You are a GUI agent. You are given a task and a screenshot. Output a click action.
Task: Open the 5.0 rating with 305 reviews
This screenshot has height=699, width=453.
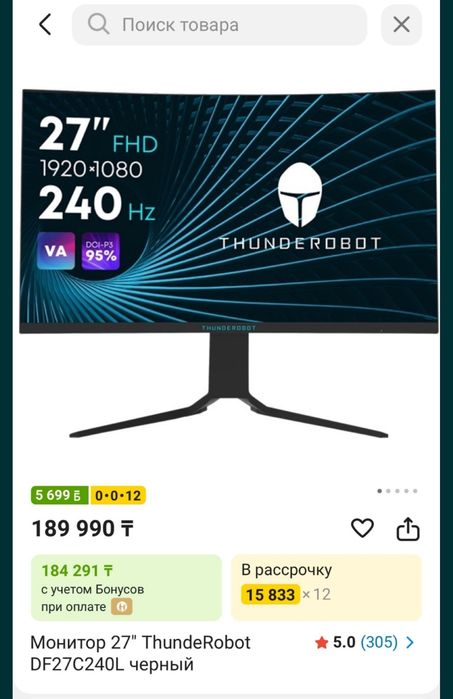pyautogui.click(x=365, y=642)
